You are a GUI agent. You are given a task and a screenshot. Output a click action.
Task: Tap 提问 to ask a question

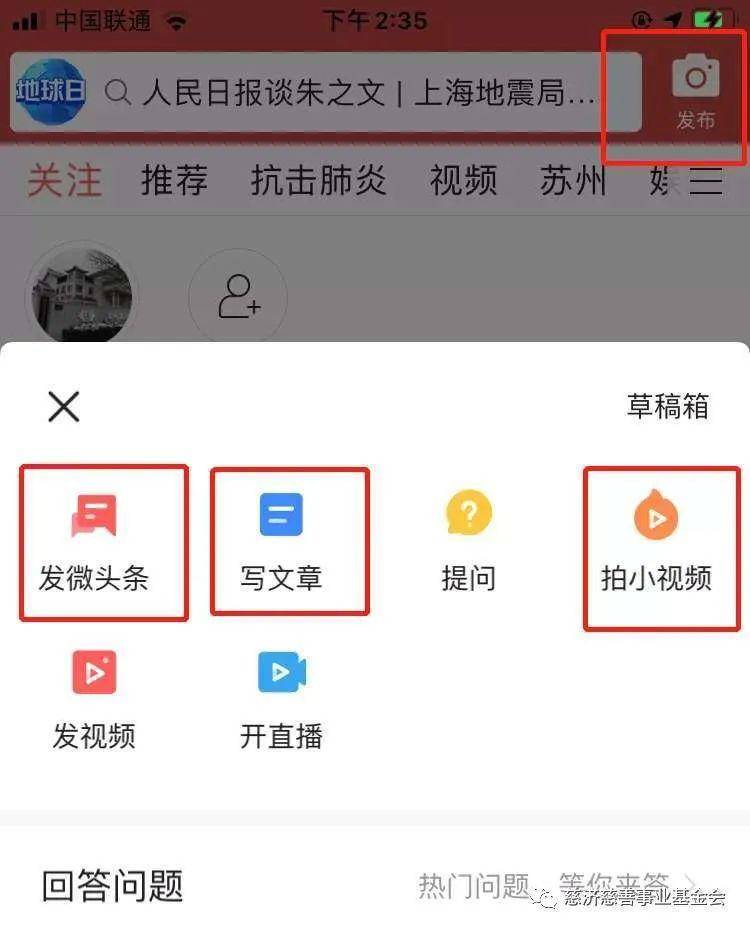tap(468, 541)
